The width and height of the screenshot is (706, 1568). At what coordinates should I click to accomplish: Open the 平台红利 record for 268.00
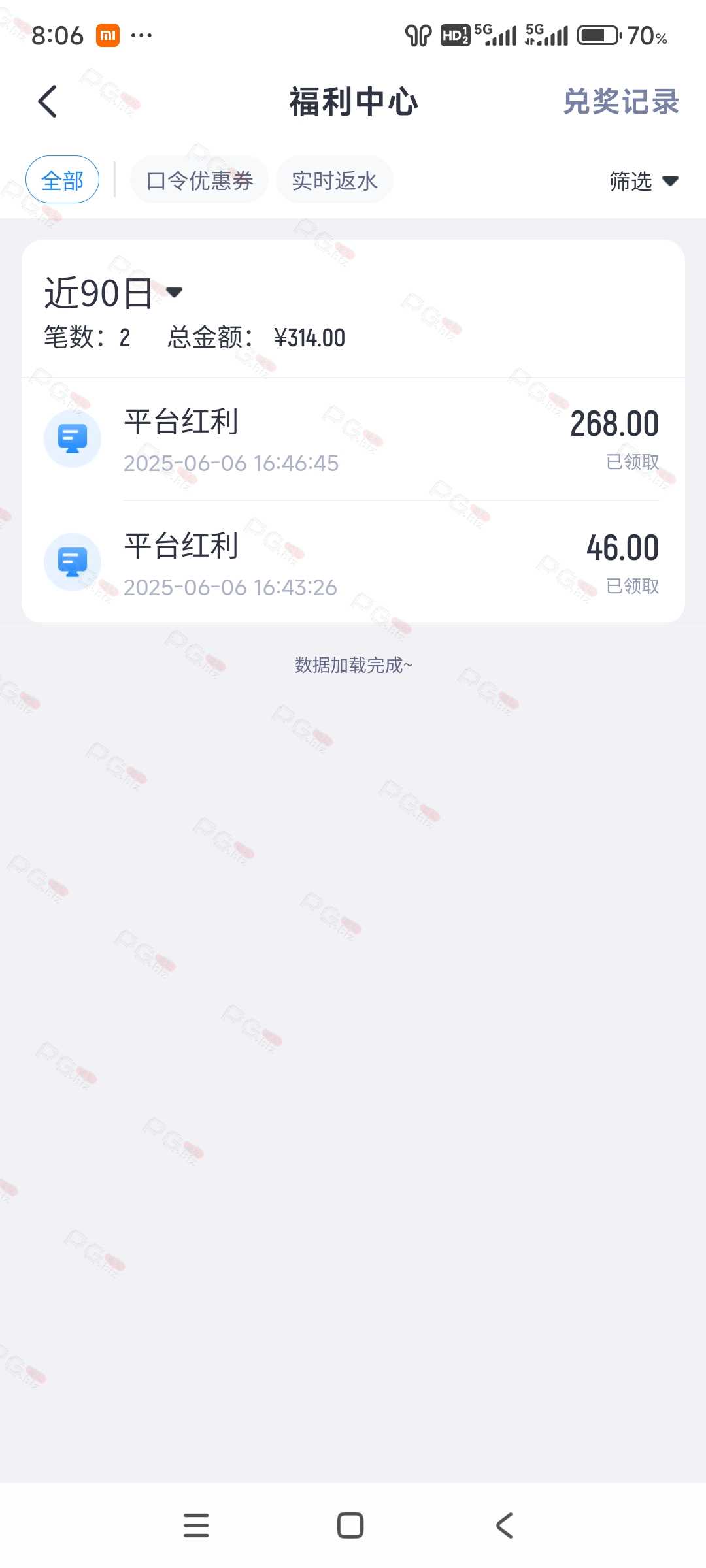(x=353, y=440)
